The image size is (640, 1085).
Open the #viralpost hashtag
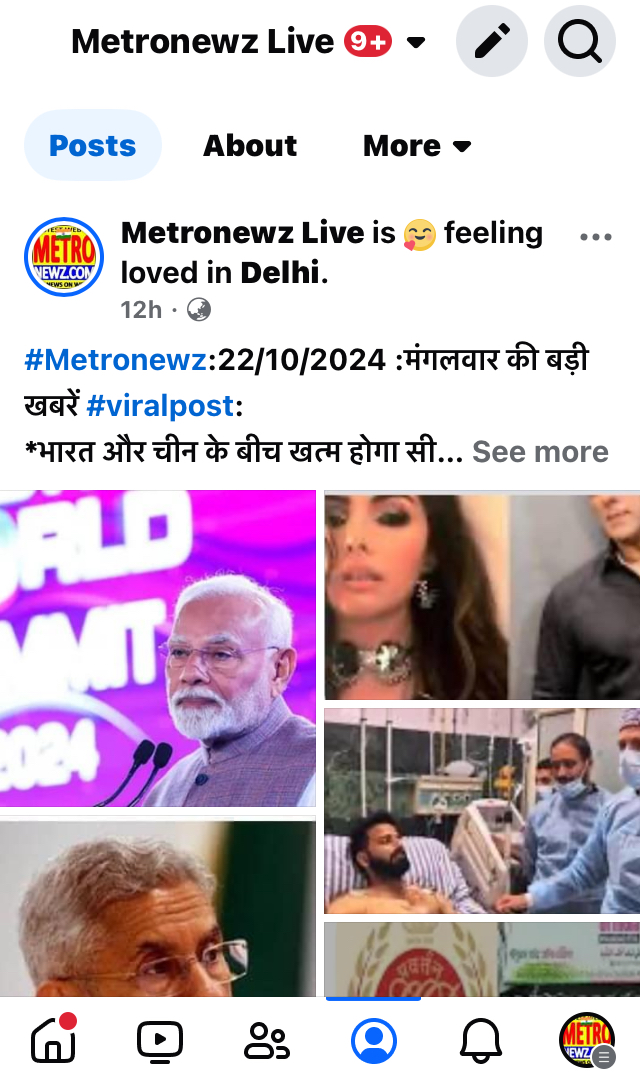[161, 406]
